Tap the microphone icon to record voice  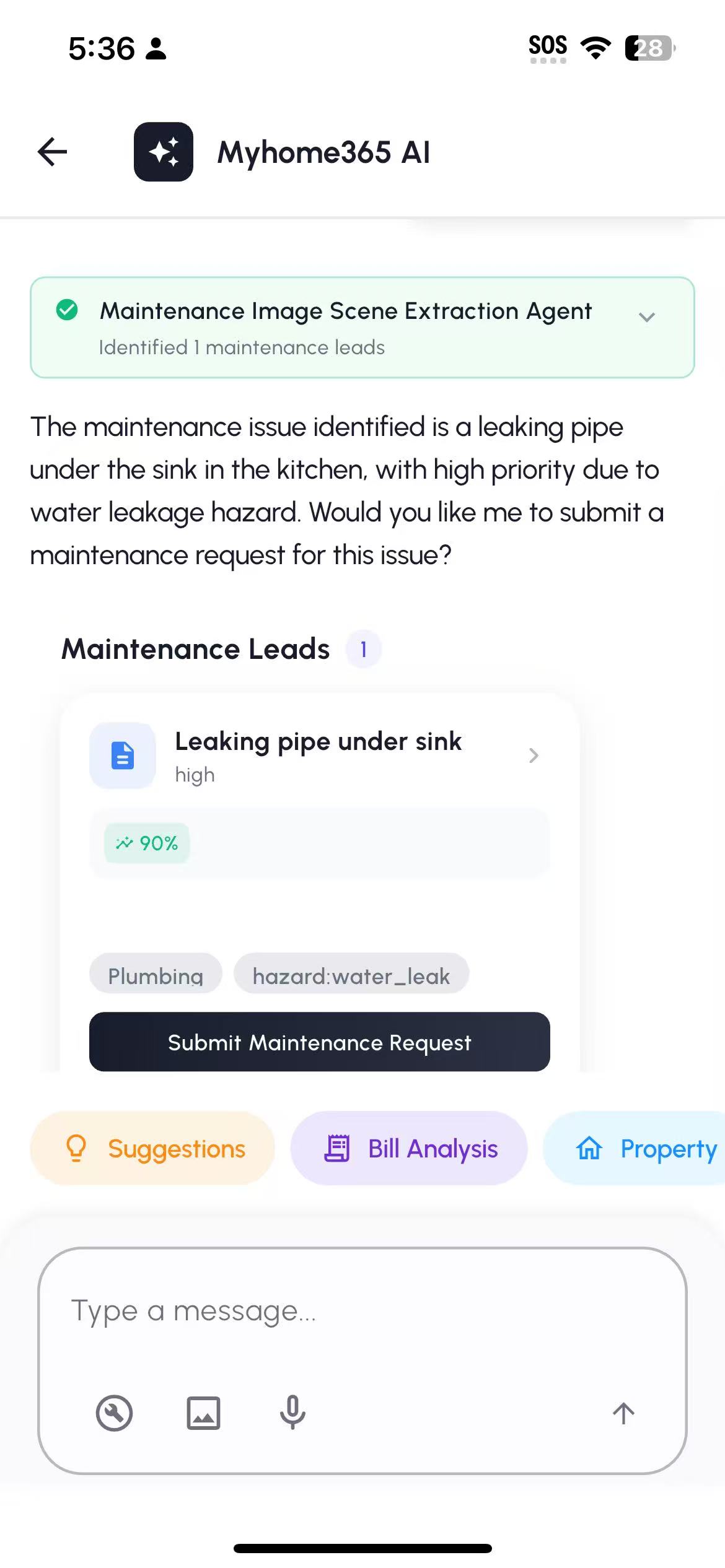[292, 1413]
